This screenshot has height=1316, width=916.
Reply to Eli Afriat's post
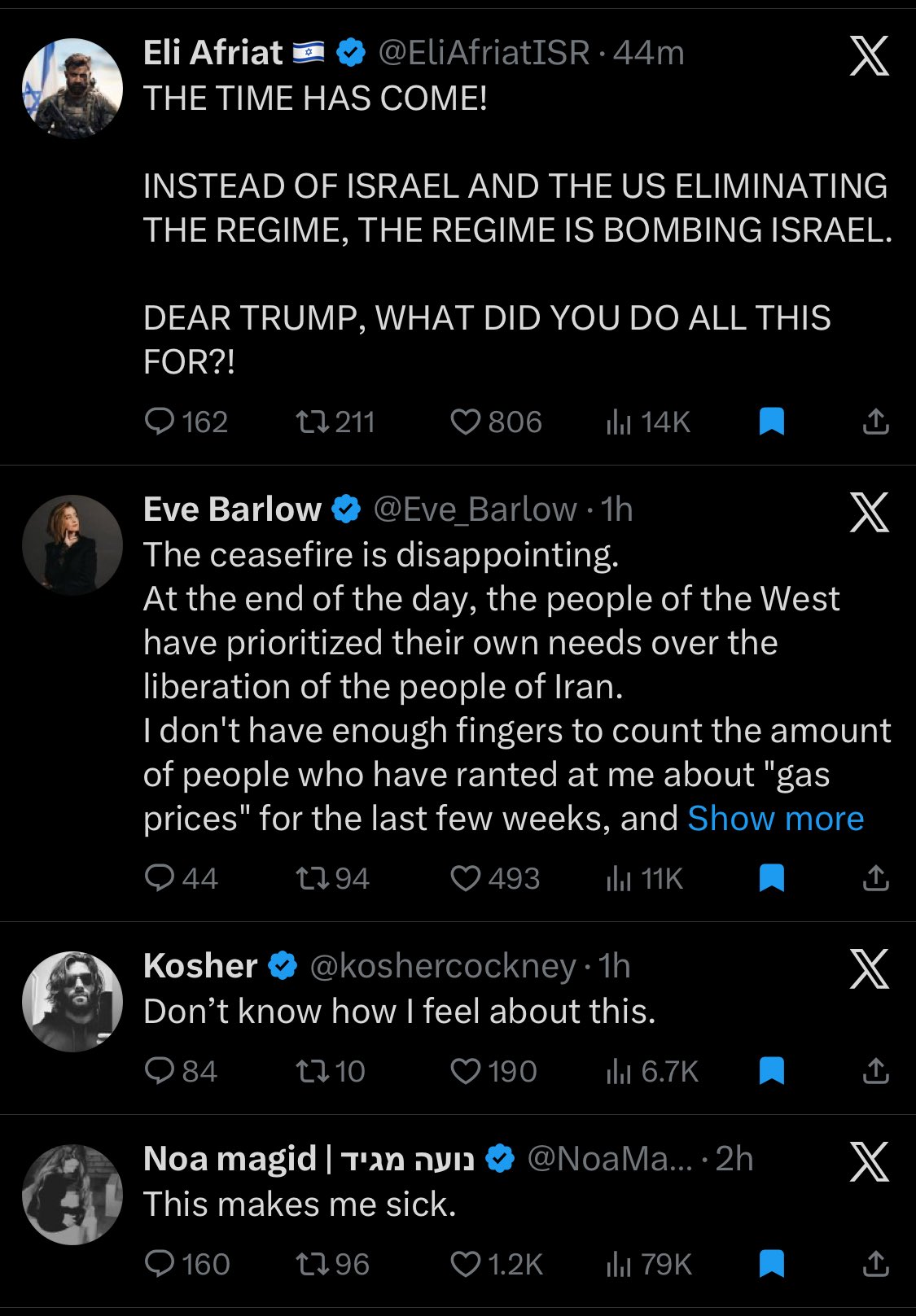[x=160, y=422]
